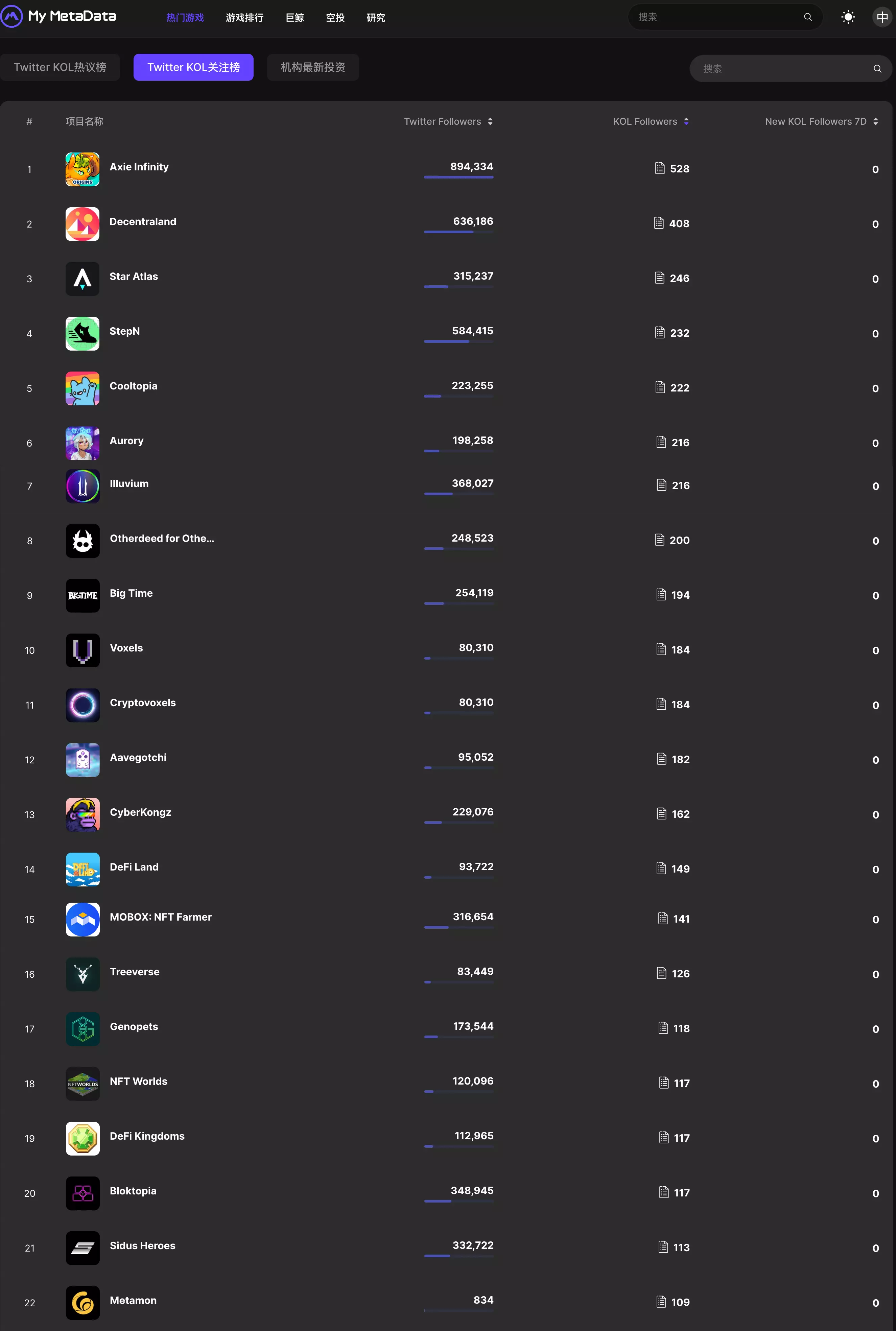Open the 游戏排行 navigation item
This screenshot has height=1331, width=896.
coord(244,18)
